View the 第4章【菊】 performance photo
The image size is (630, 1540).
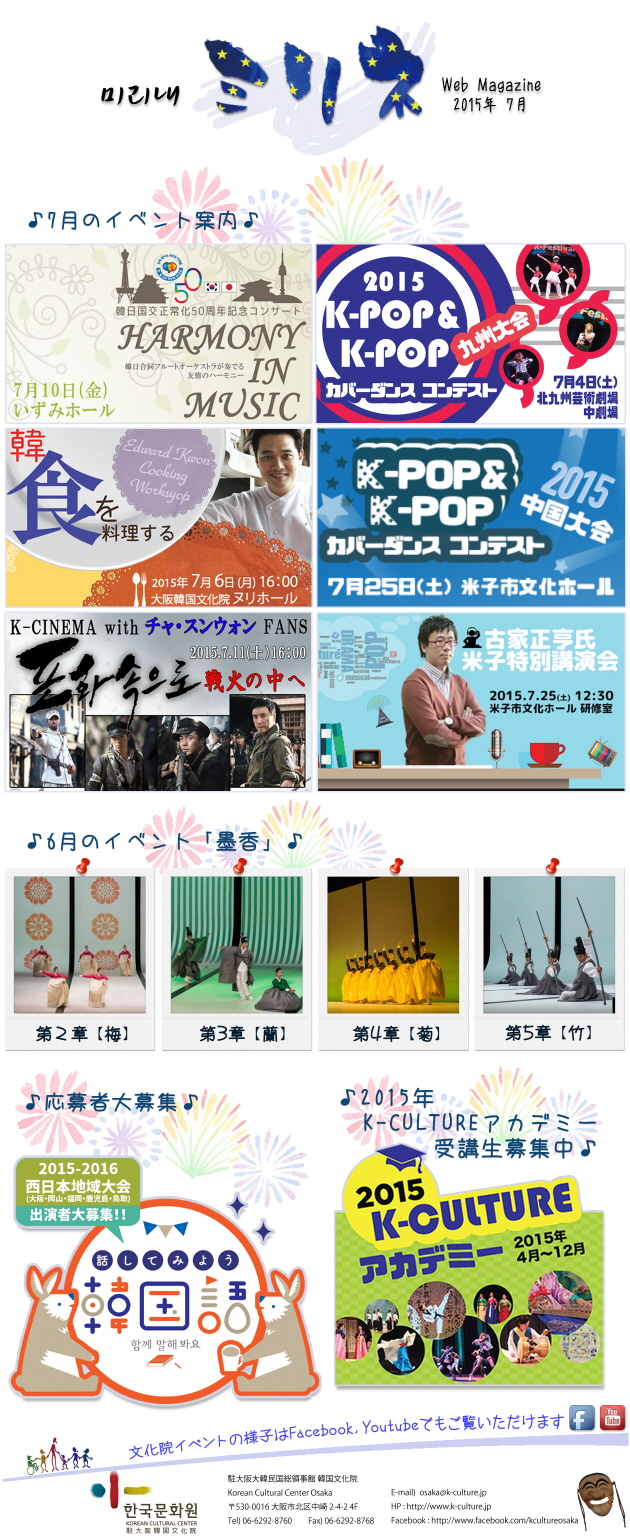(x=393, y=945)
